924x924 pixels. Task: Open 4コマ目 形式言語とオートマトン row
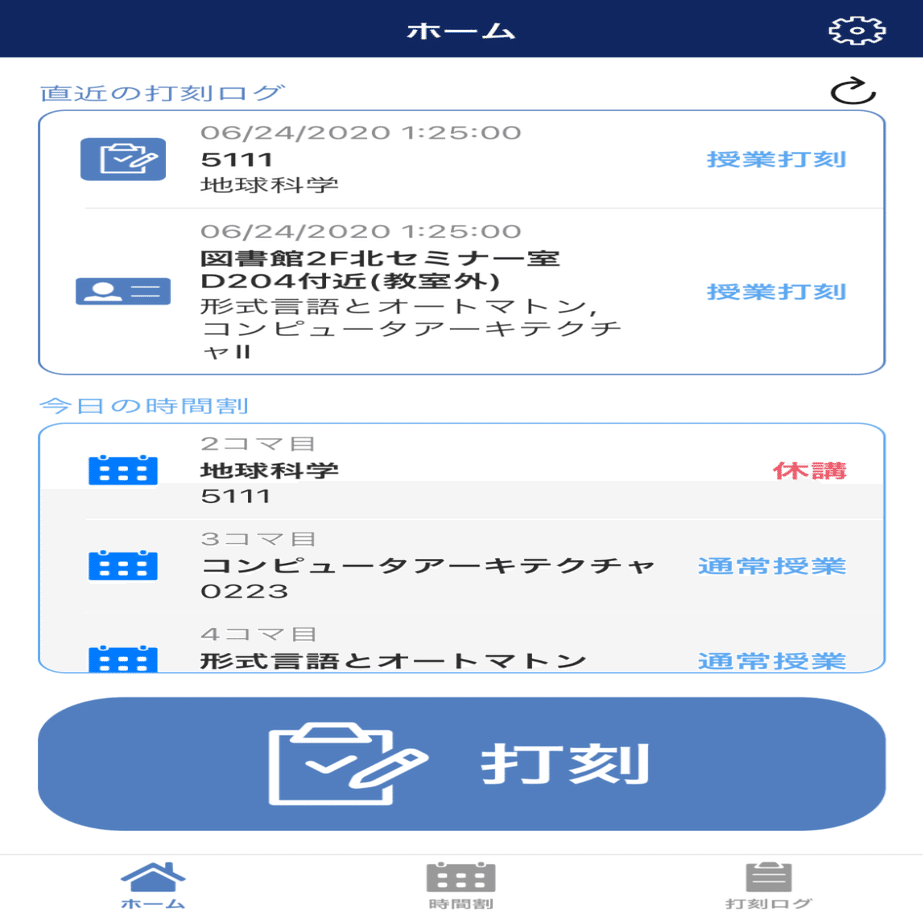pos(461,650)
